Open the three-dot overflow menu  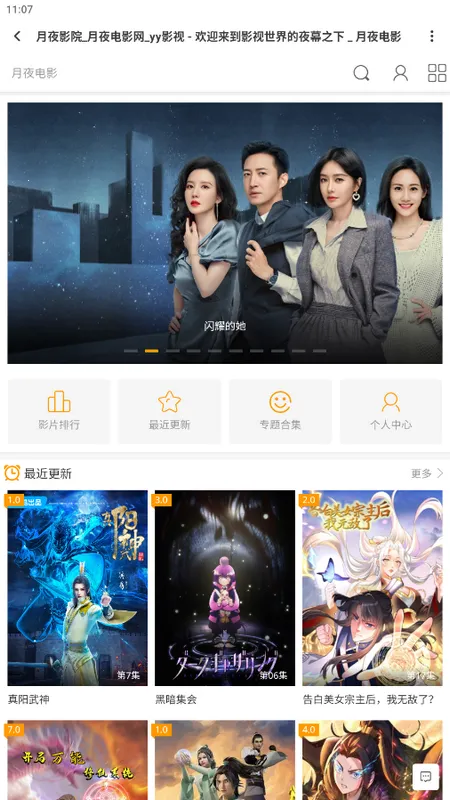point(432,36)
